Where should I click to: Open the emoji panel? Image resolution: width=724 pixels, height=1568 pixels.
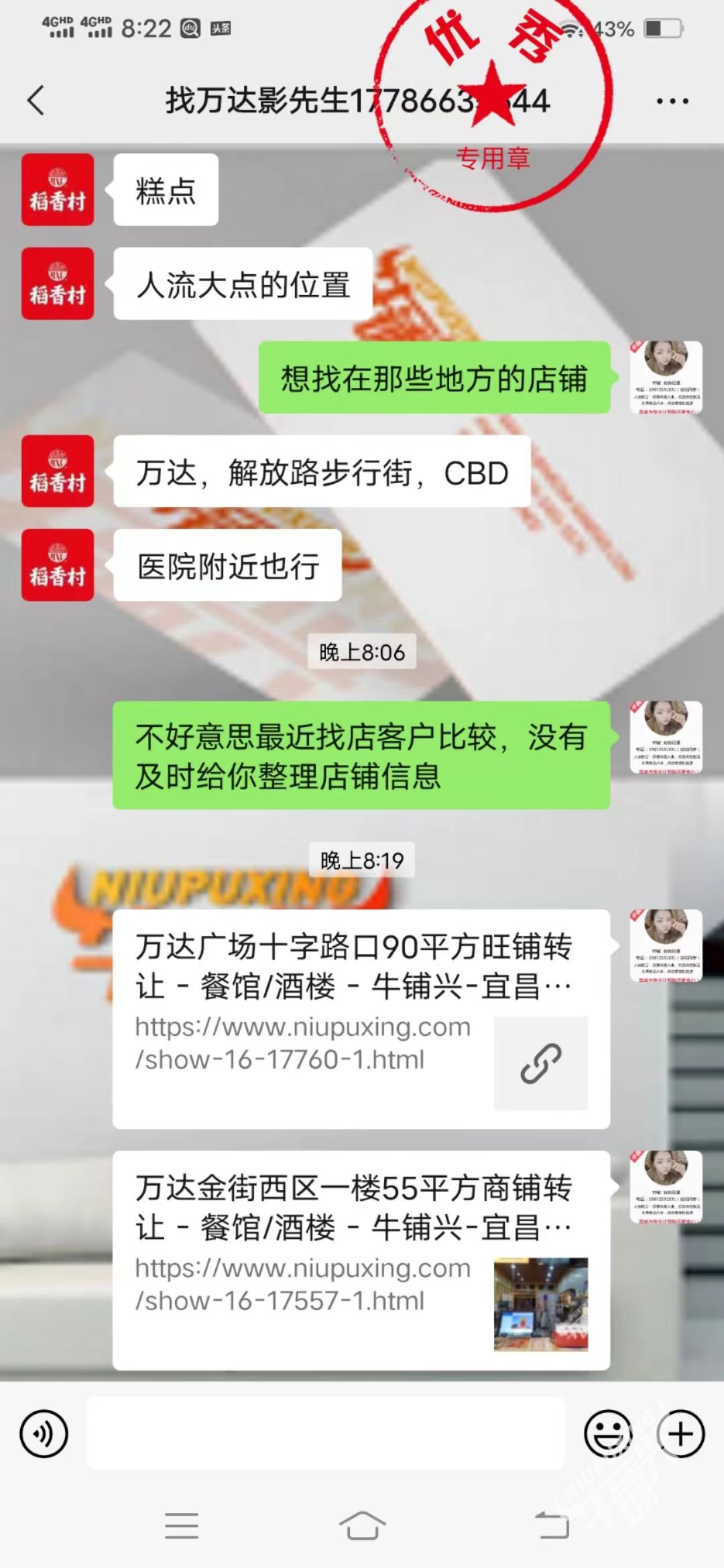608,1434
